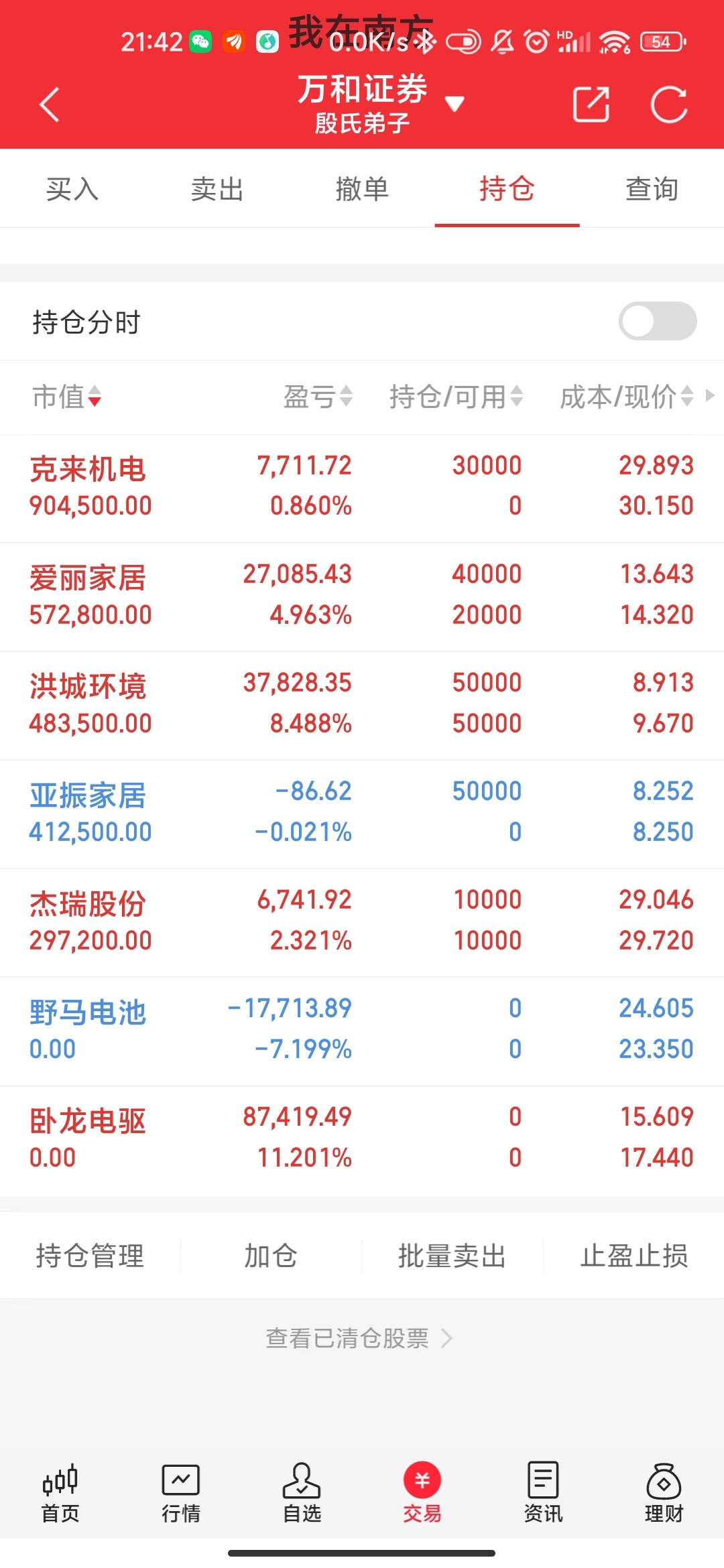Image resolution: width=724 pixels, height=1568 pixels.
Task: Enable the 持仓分时 switch
Action: 658,321
